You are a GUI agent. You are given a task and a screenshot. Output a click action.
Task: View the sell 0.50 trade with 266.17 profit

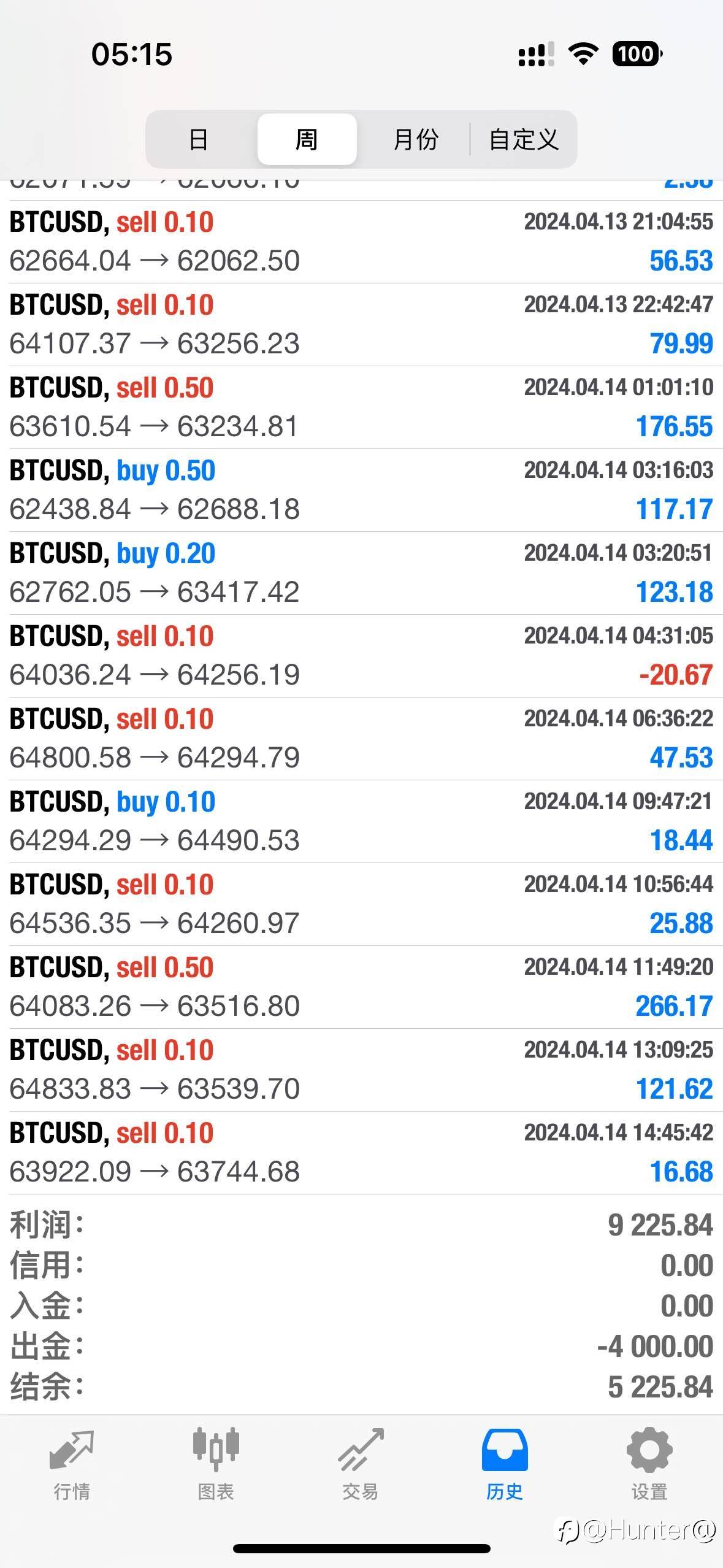click(x=361, y=987)
